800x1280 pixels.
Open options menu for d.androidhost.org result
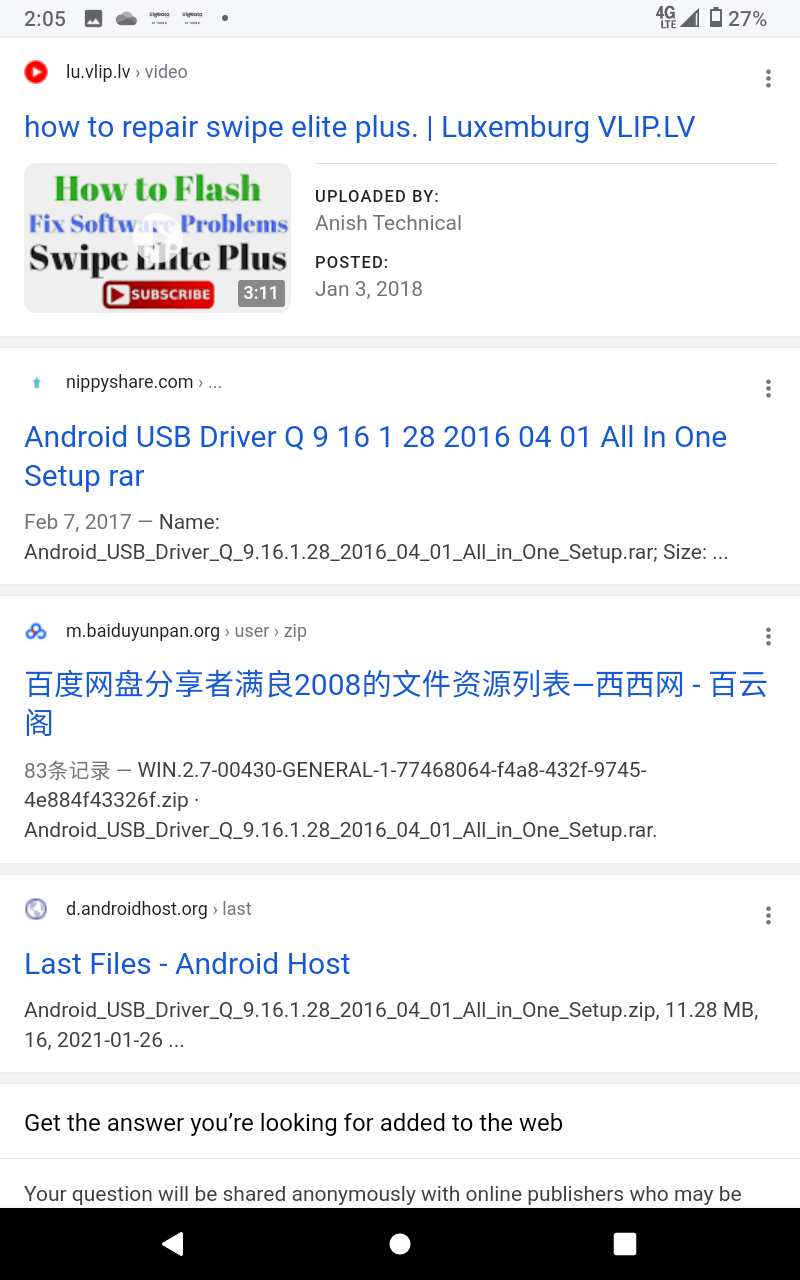click(768, 915)
